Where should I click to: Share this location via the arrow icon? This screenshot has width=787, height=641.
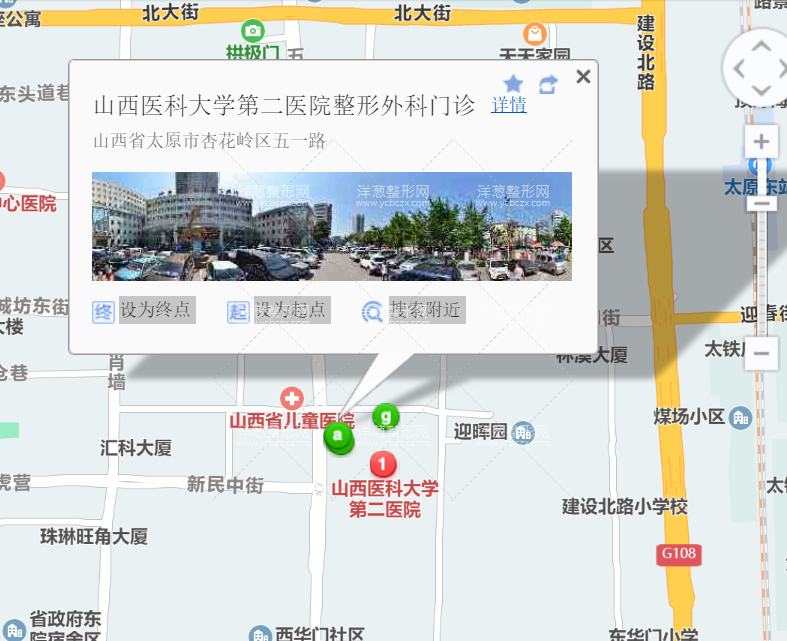[x=548, y=84]
